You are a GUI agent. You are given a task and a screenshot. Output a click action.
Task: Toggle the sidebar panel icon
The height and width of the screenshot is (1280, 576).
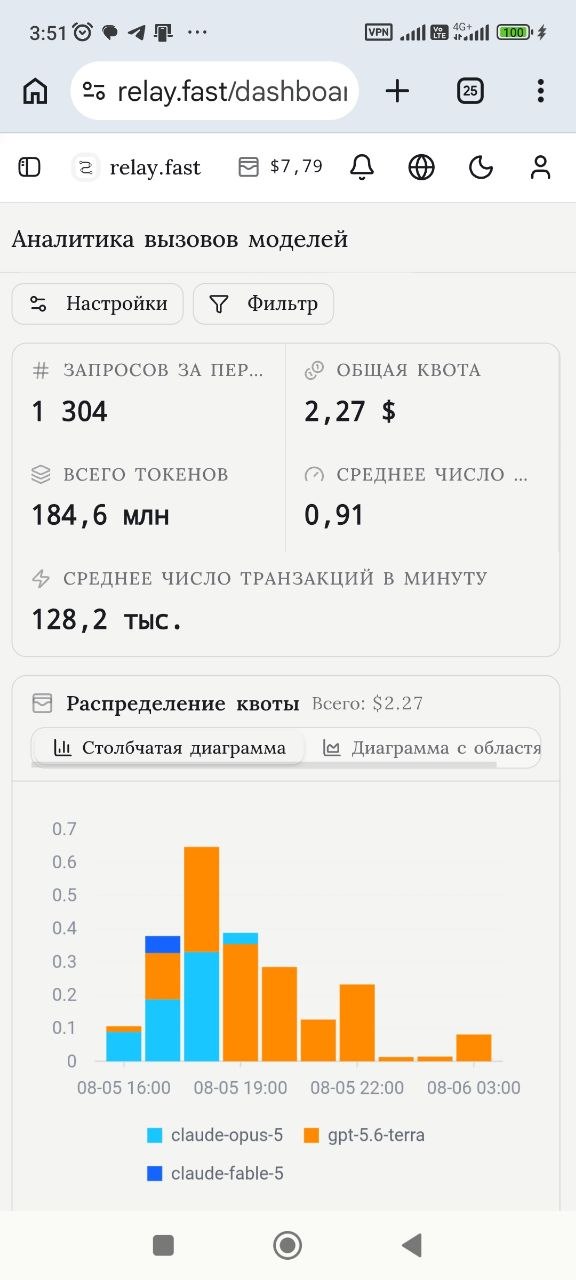[30, 167]
